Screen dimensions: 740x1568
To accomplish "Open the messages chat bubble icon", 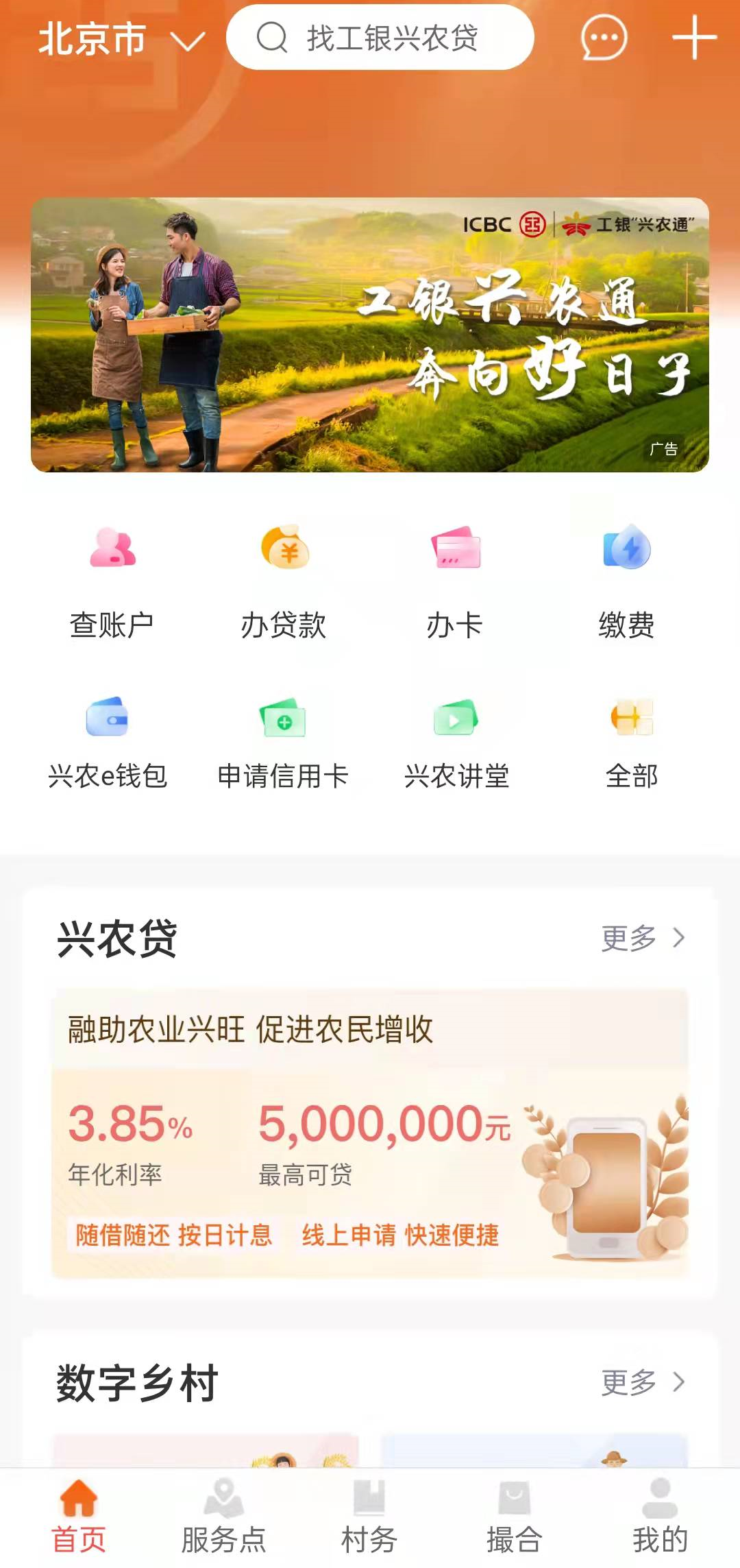I will (x=604, y=38).
